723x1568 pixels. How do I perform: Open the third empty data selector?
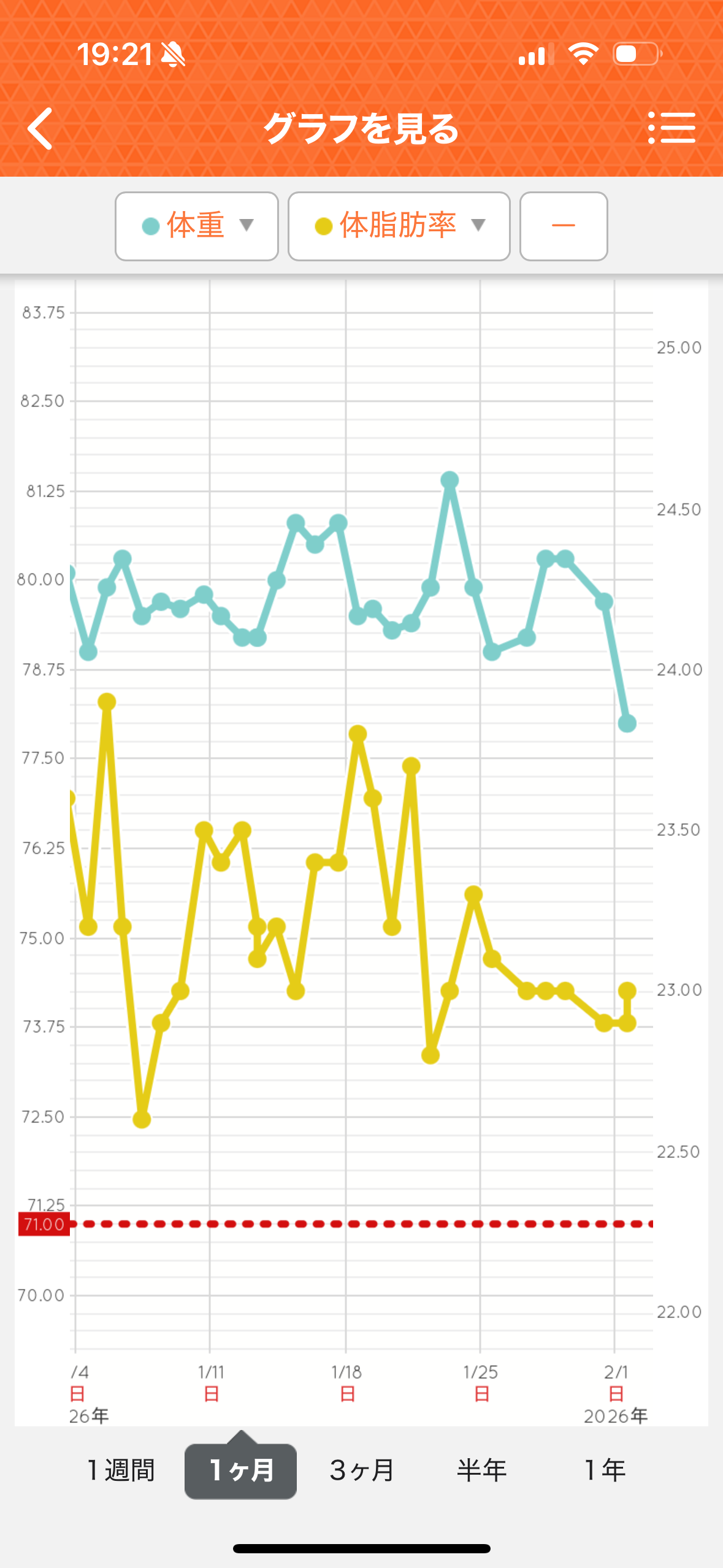(563, 226)
